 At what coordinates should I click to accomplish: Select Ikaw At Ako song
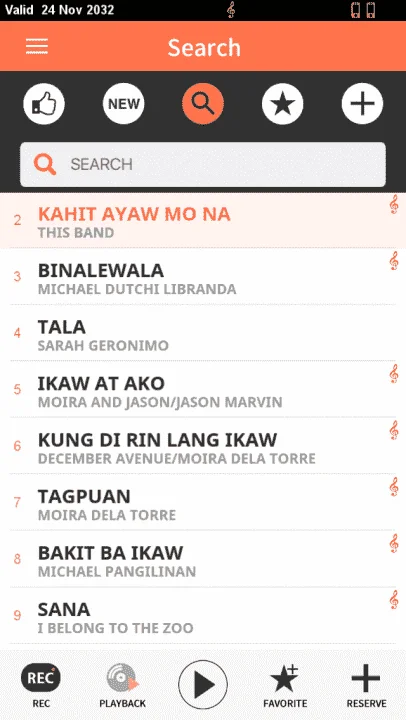tap(203, 390)
